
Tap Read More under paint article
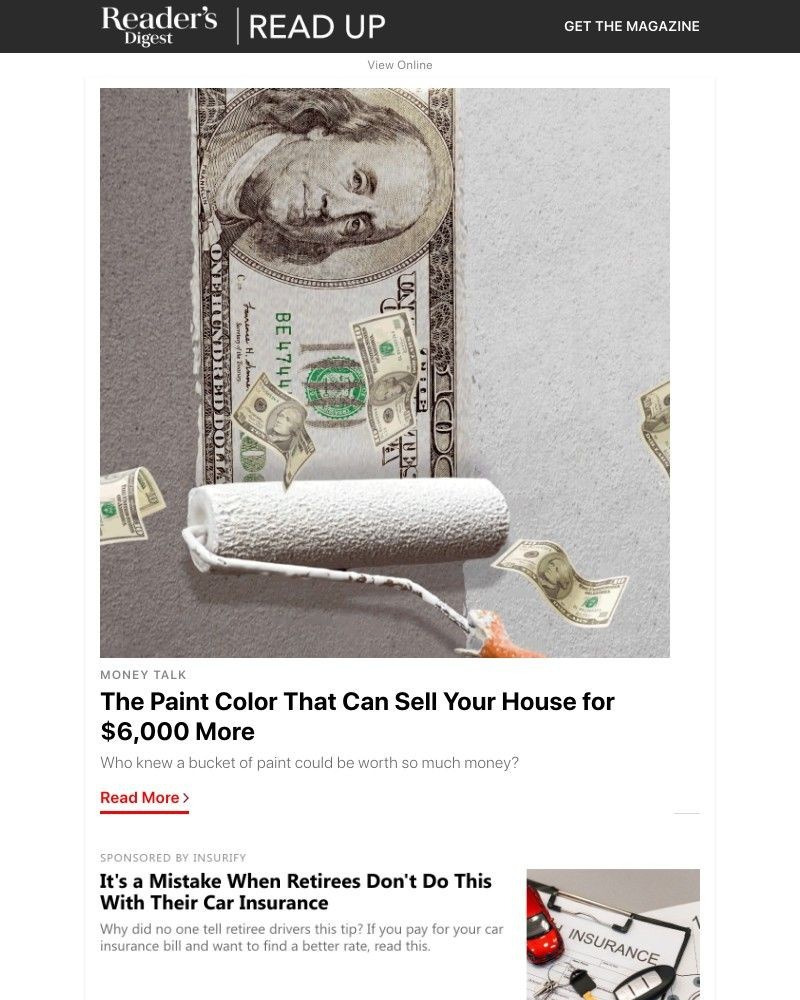(x=144, y=798)
